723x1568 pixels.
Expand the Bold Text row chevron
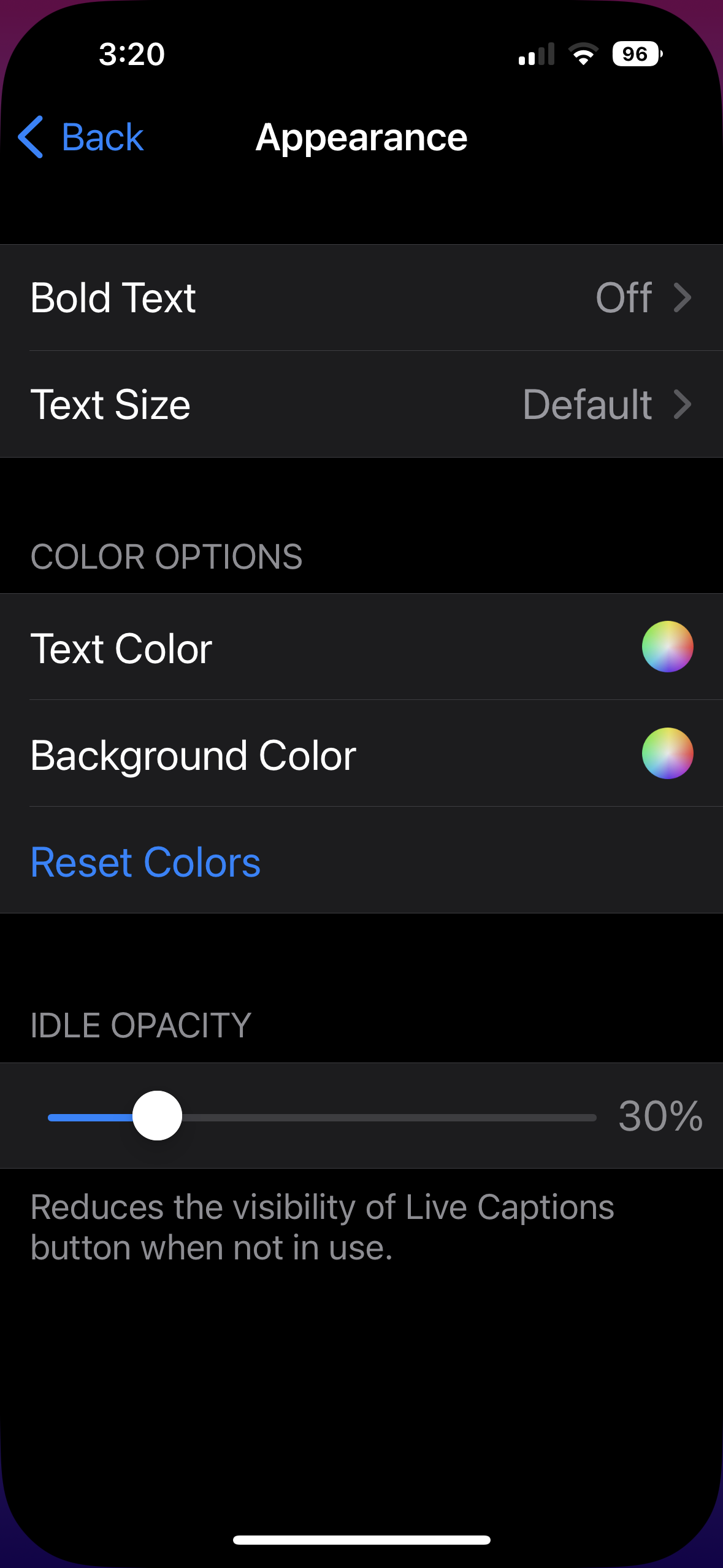[x=682, y=298]
